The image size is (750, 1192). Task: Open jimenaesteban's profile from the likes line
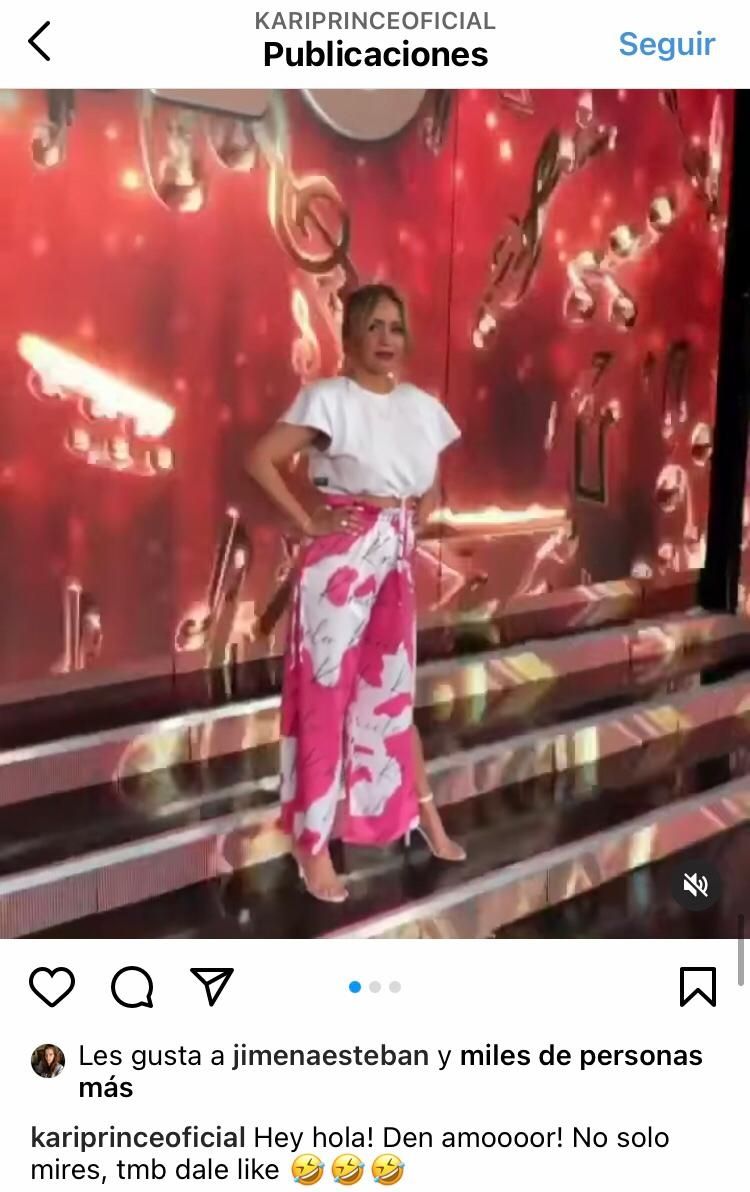point(330,1056)
